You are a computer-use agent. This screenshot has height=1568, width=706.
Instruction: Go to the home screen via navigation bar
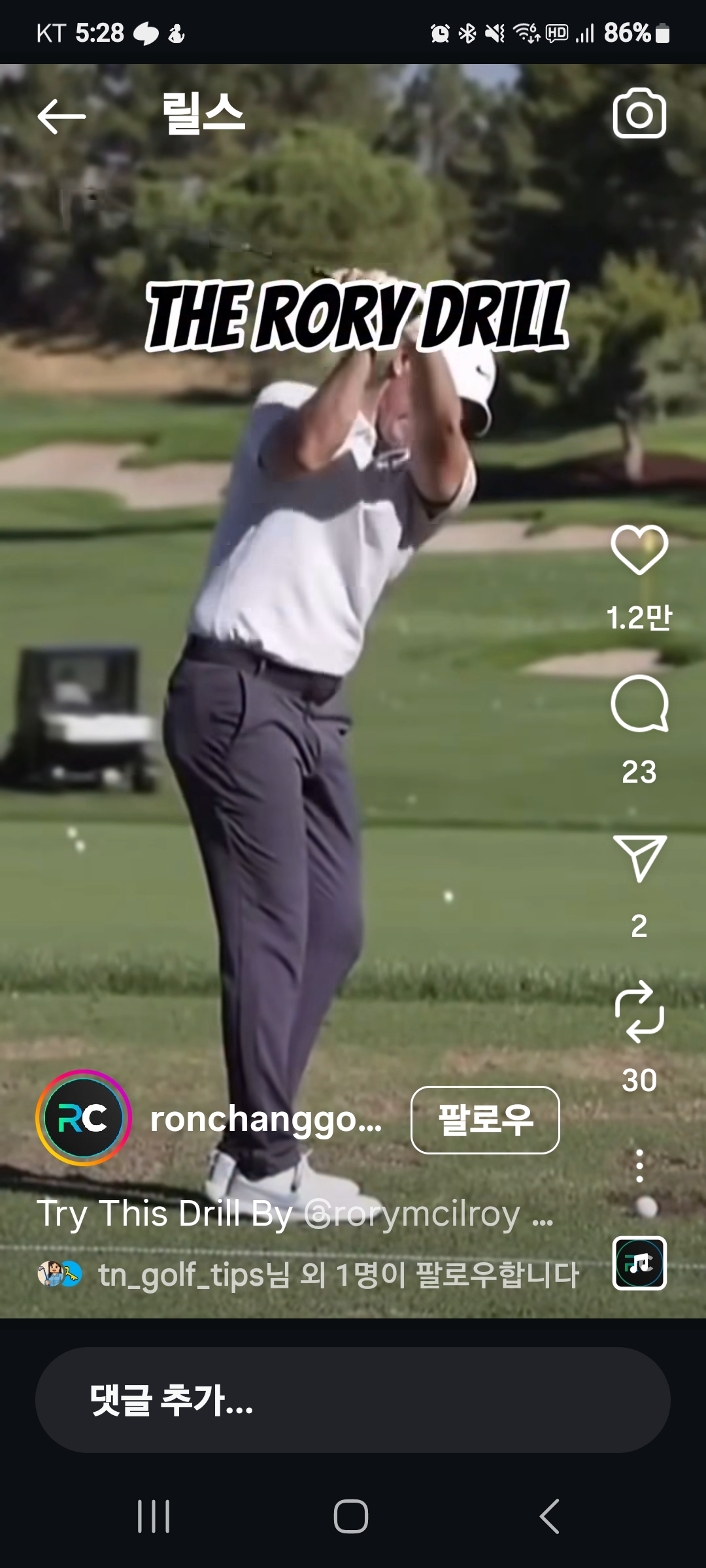351,1516
